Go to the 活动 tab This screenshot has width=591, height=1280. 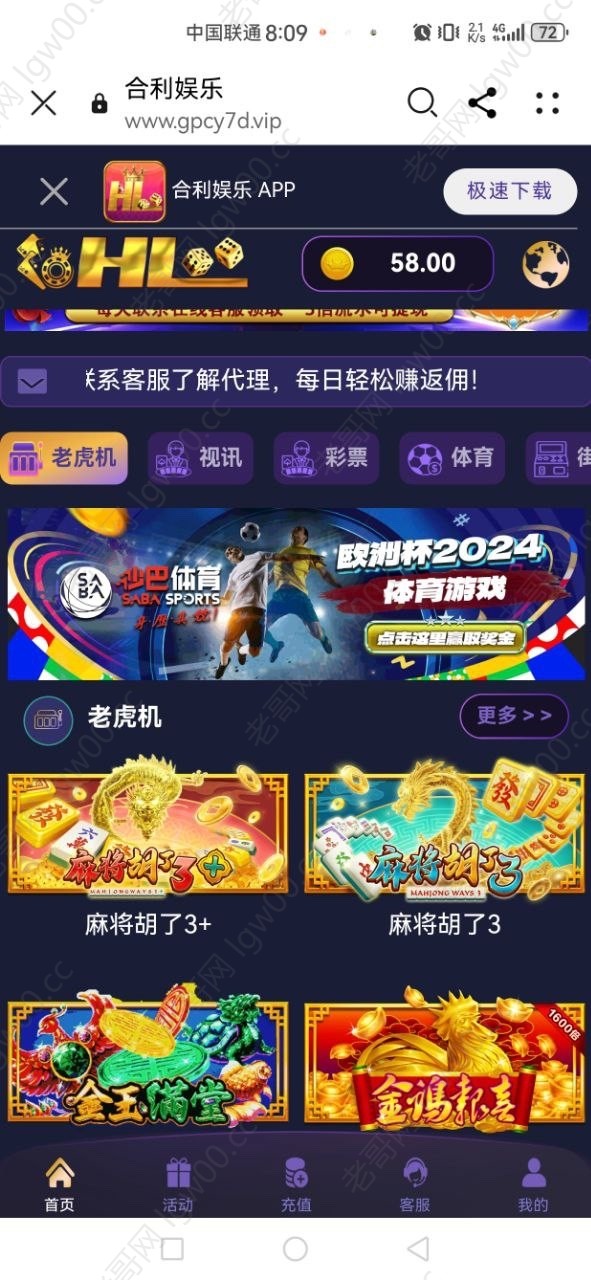pos(178,1186)
